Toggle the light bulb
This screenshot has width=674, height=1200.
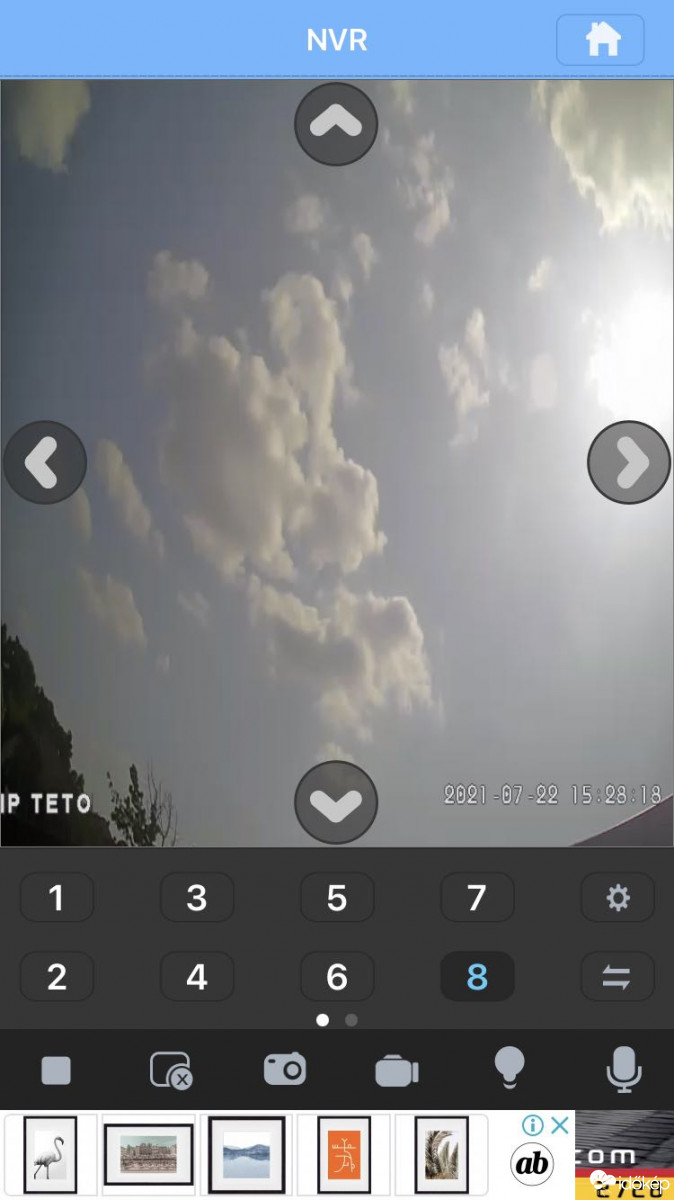pos(510,1068)
